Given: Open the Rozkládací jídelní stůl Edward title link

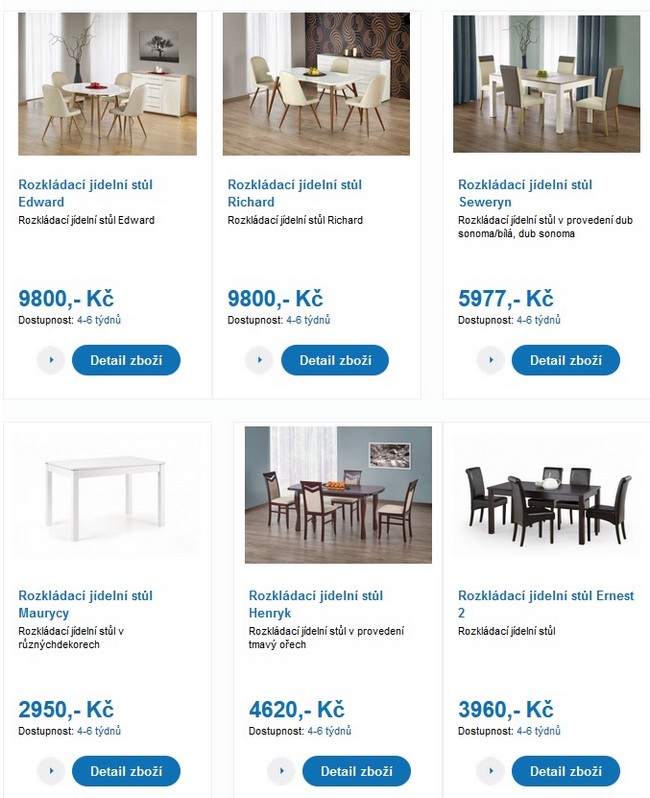Looking at the screenshot, I should (x=85, y=193).
